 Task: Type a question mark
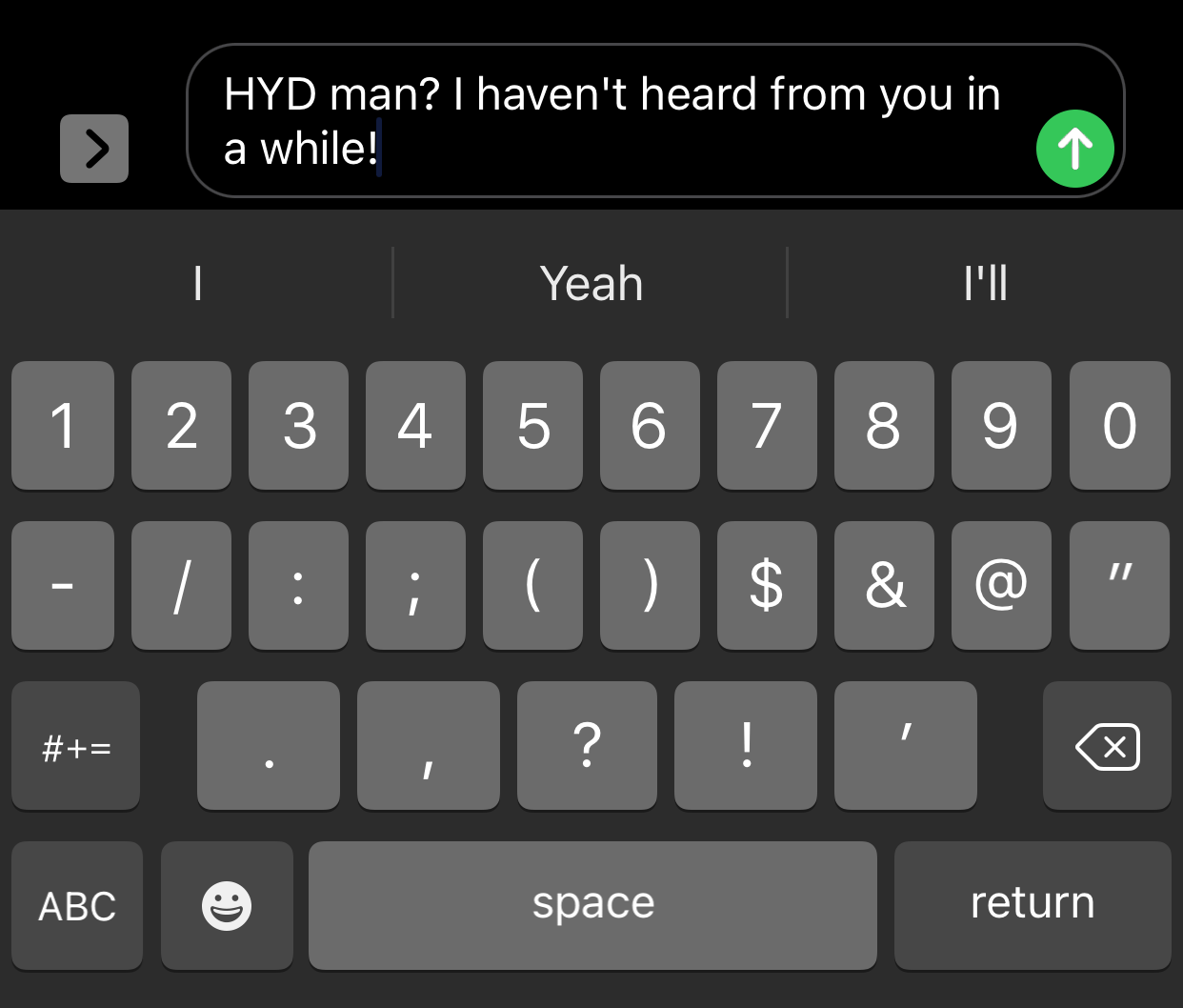[x=587, y=746]
